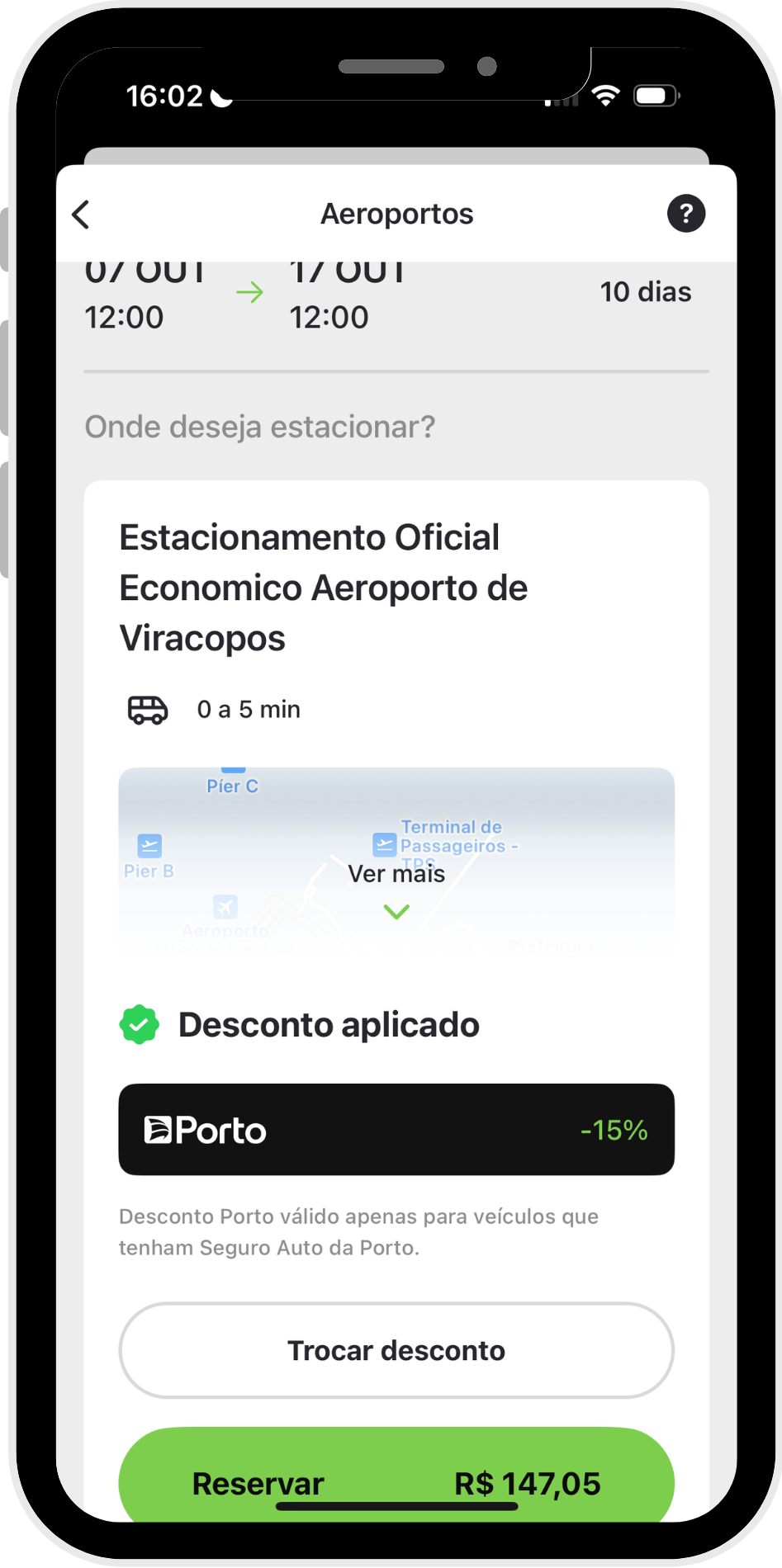
Task: Expand map with Ver mais
Action: point(396,889)
